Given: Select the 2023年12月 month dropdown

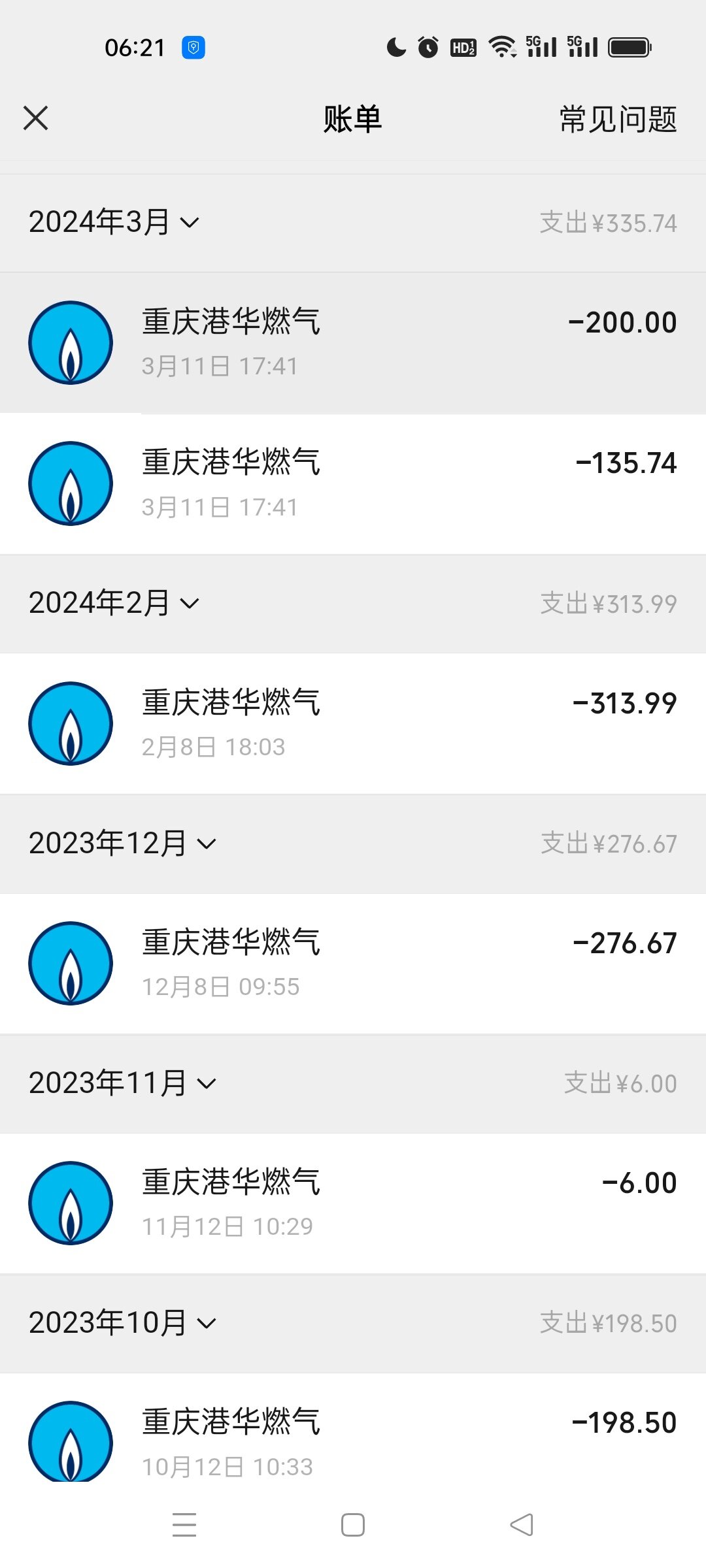Looking at the screenshot, I should (x=122, y=843).
